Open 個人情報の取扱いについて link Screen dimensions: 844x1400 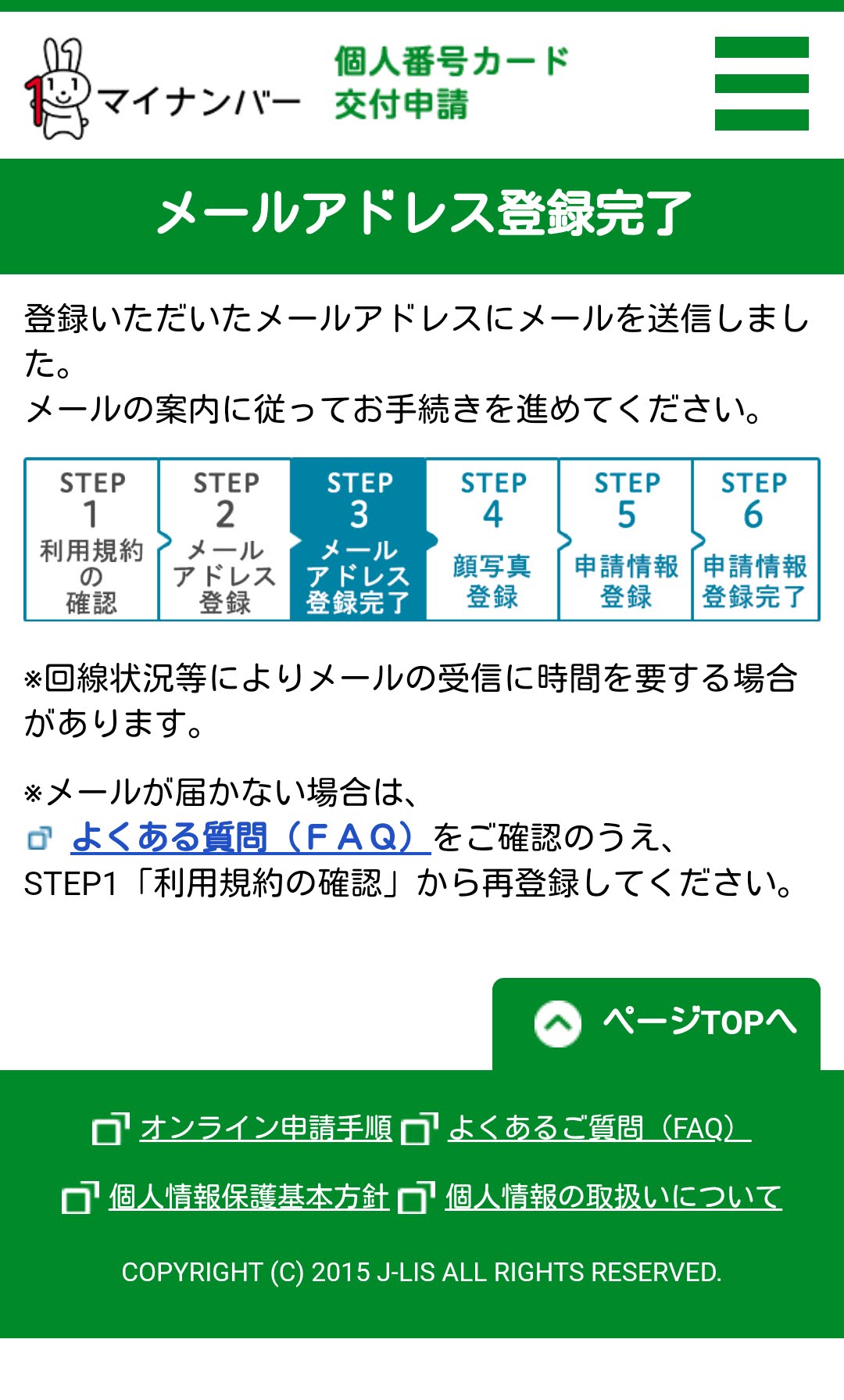613,1197
